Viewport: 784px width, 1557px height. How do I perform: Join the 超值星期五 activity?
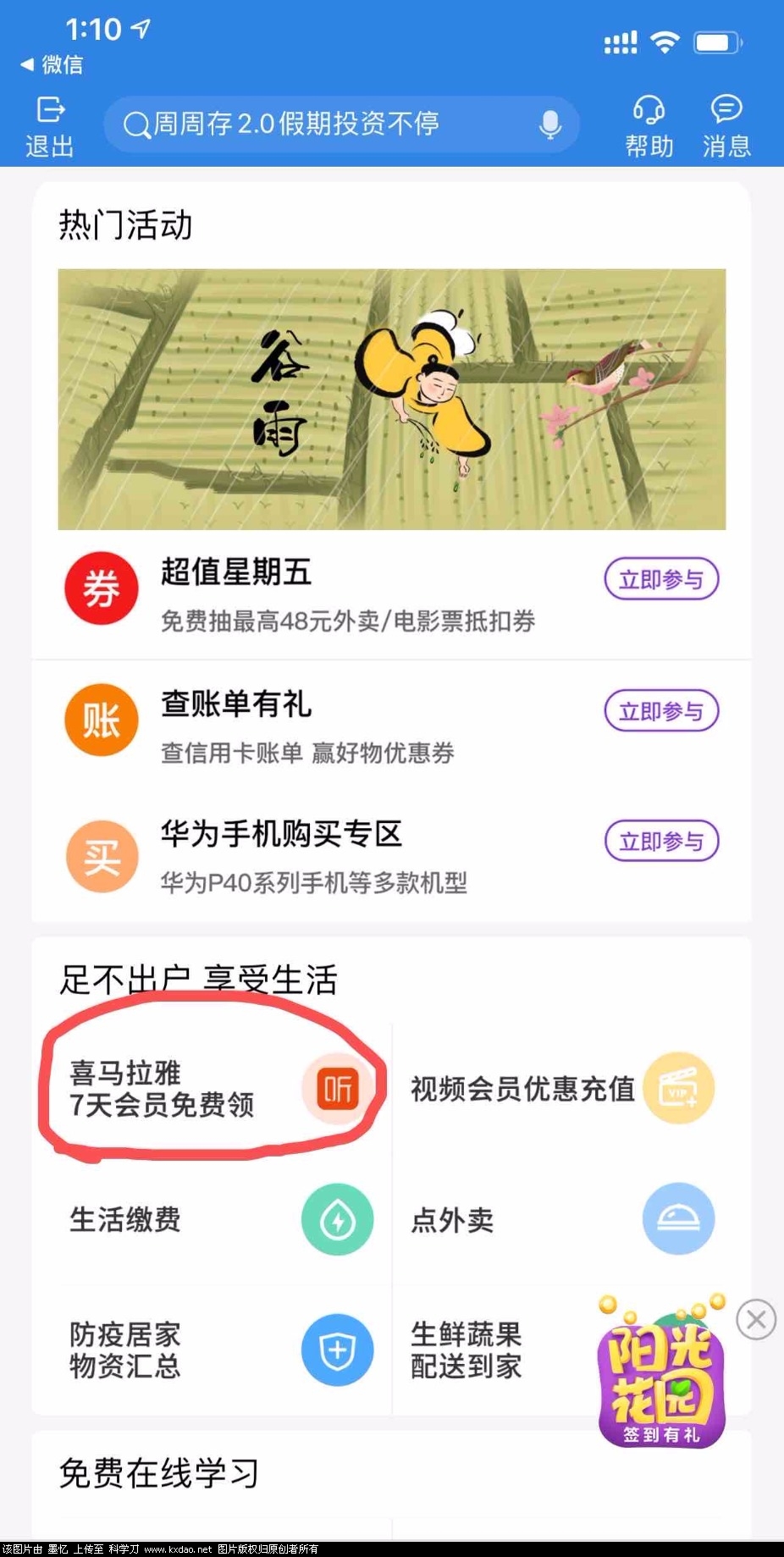(x=660, y=580)
